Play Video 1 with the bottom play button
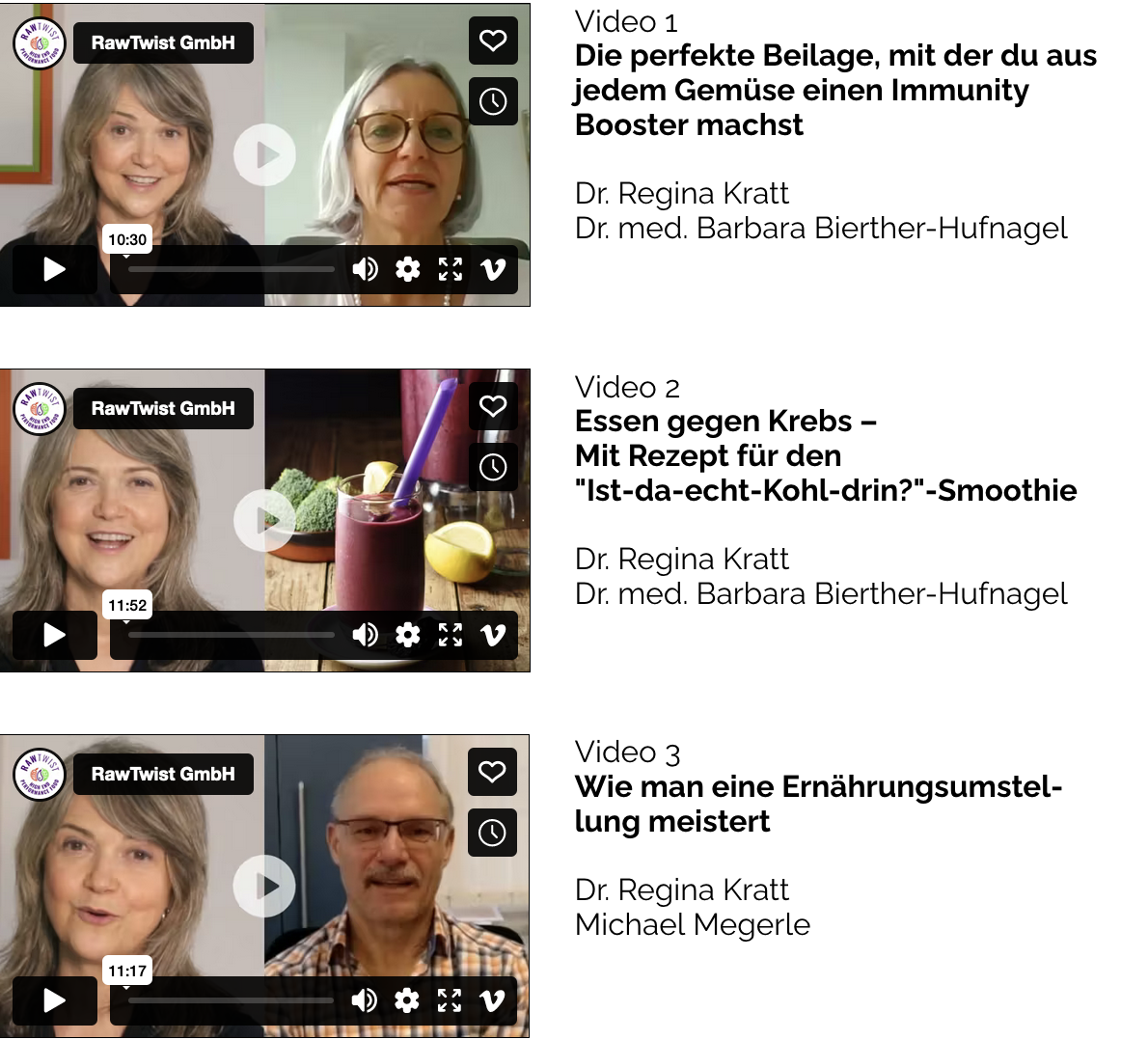This screenshot has height=1040, width=1148. click(x=55, y=269)
